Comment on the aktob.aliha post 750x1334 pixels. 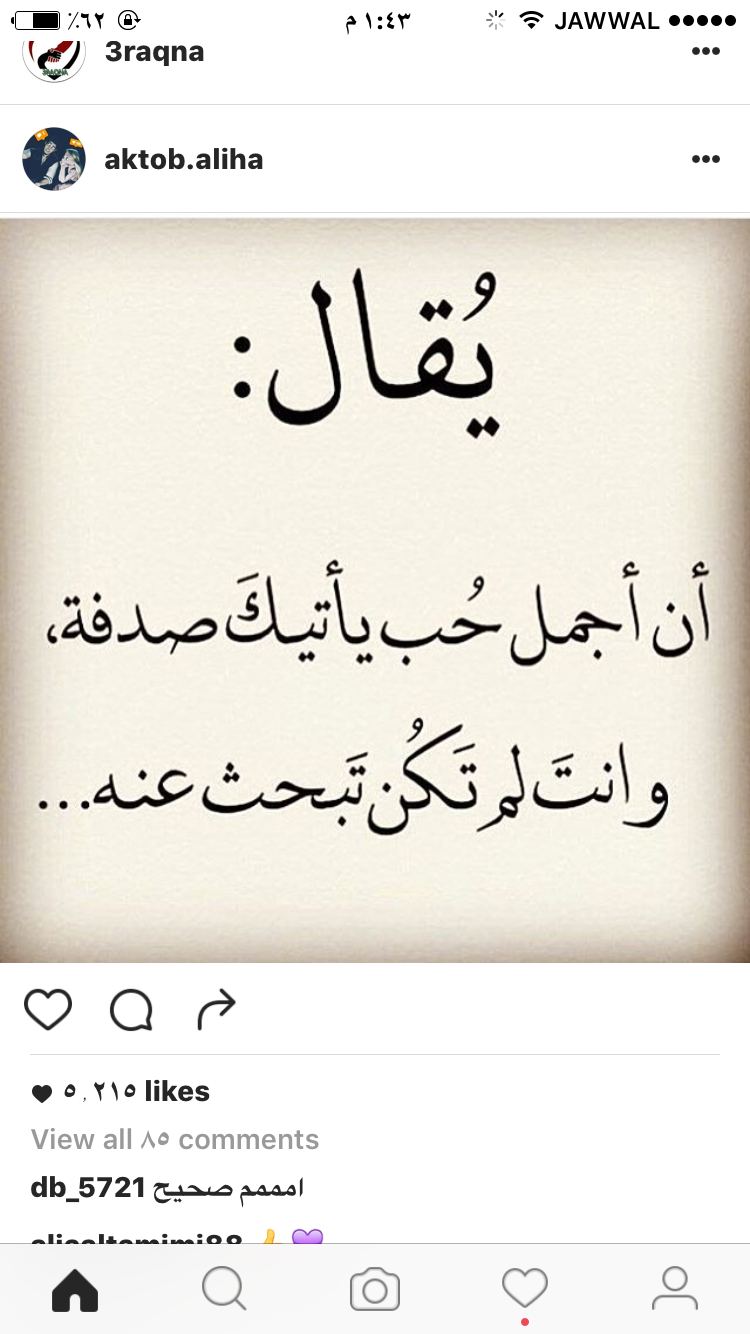coord(132,1010)
